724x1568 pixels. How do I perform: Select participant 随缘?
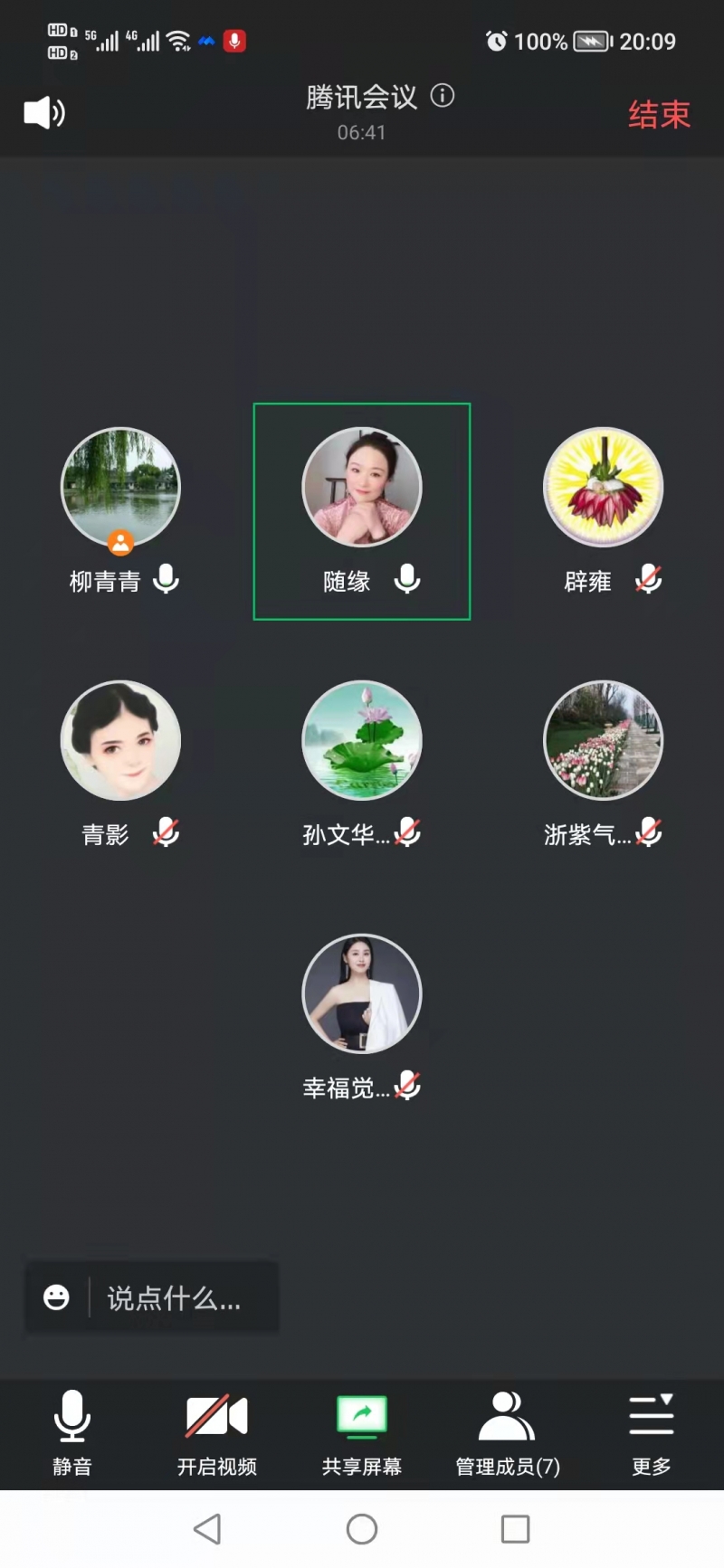(361, 489)
